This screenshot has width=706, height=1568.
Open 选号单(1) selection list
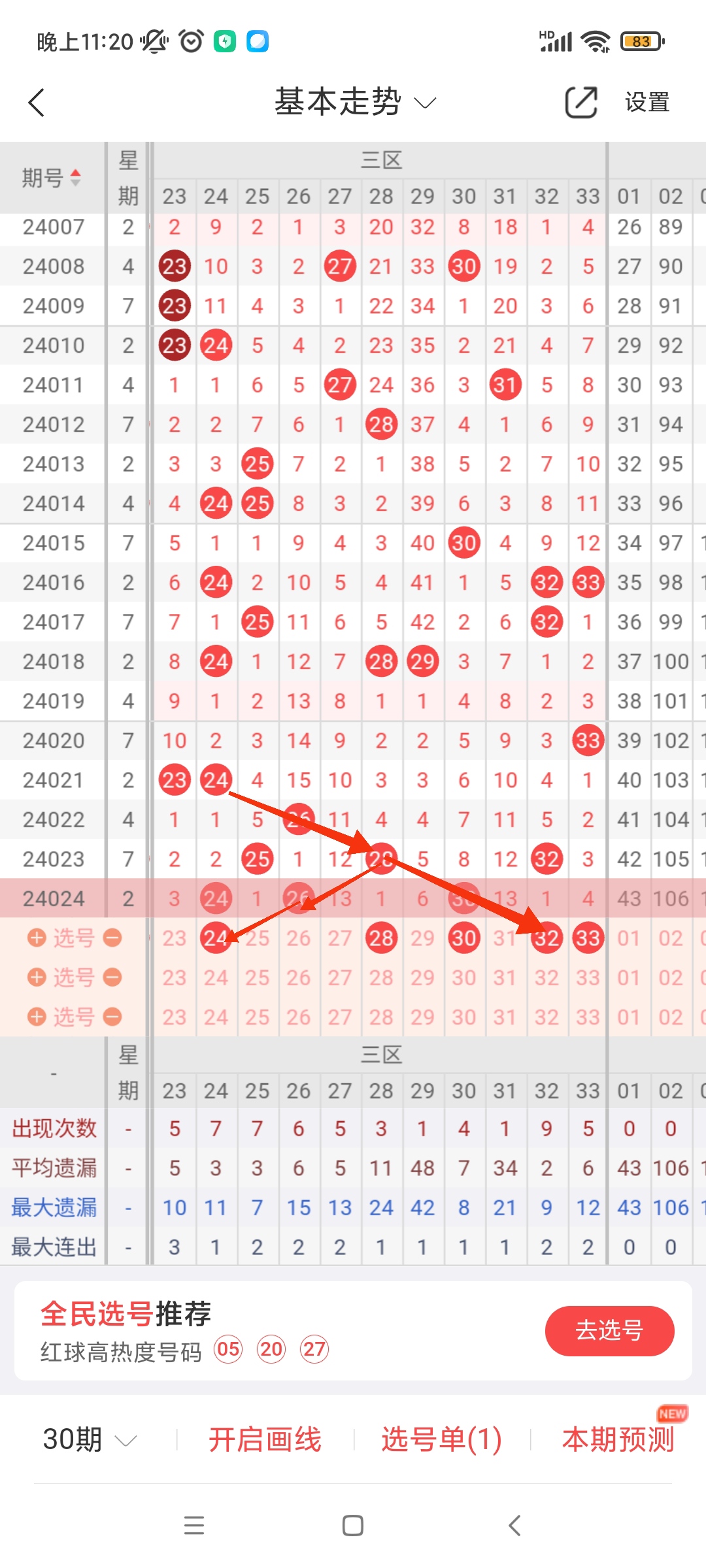click(442, 1439)
